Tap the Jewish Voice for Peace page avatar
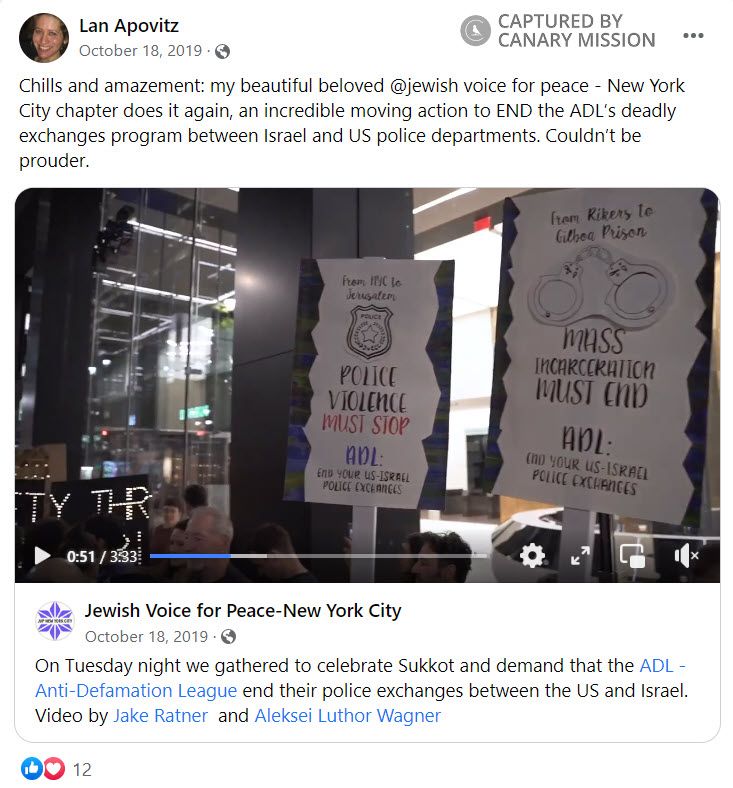 click(x=54, y=622)
